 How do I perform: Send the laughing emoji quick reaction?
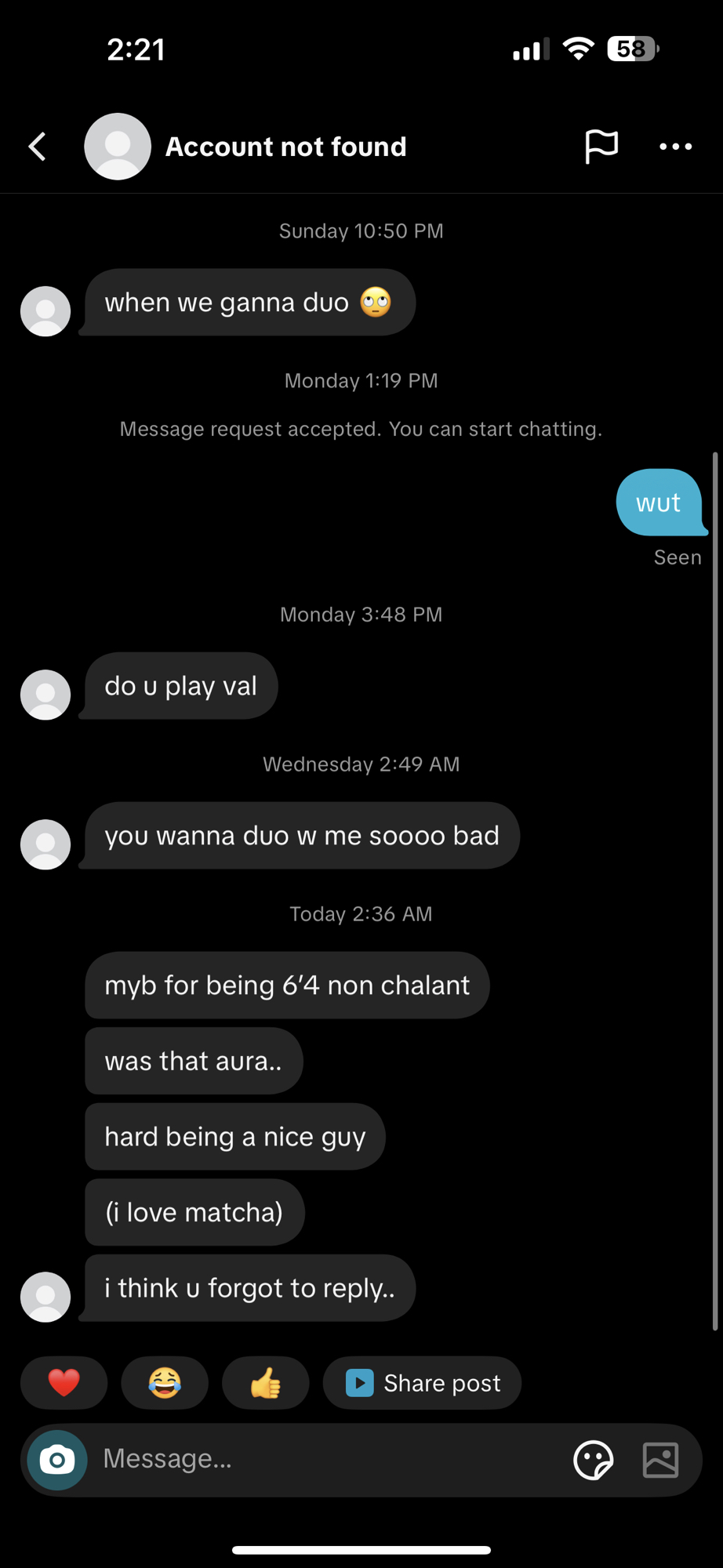tap(165, 1383)
